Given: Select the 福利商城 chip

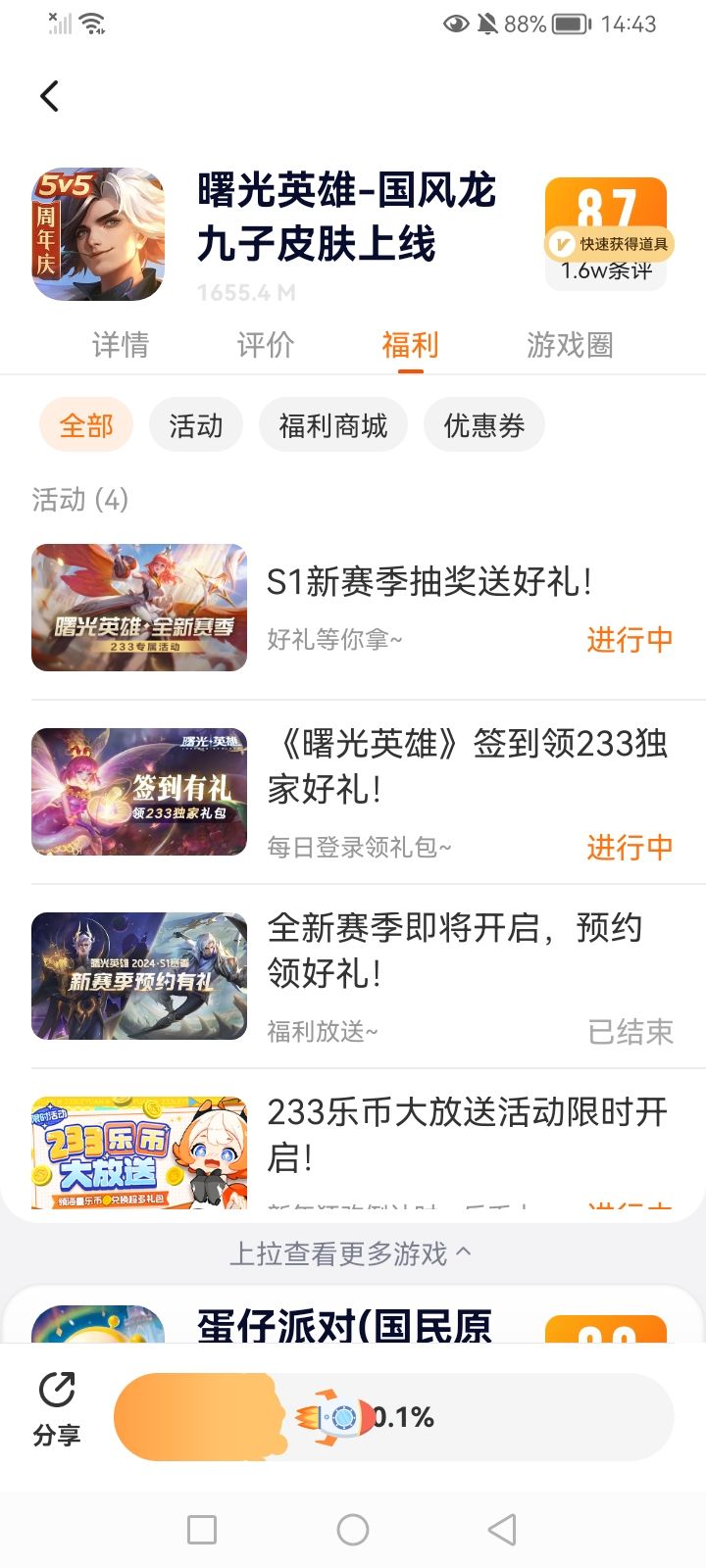Looking at the screenshot, I should coord(333,426).
